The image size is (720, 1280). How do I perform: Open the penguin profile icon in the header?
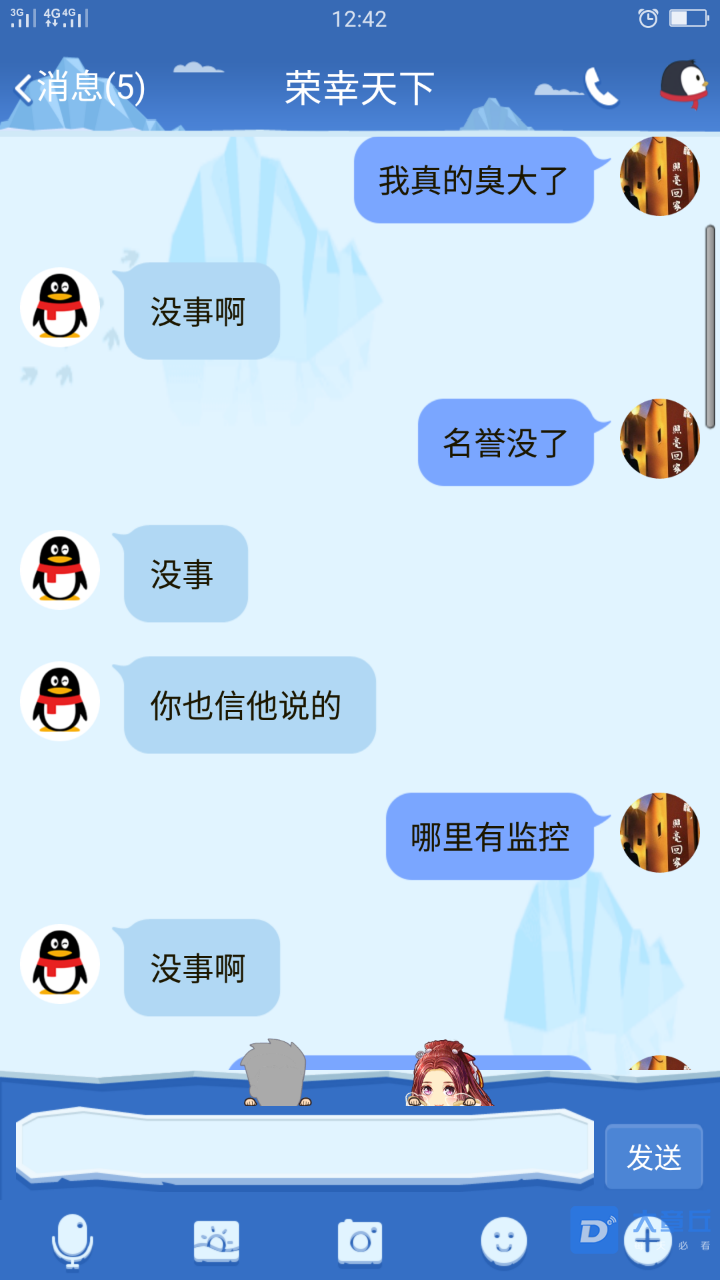(684, 86)
